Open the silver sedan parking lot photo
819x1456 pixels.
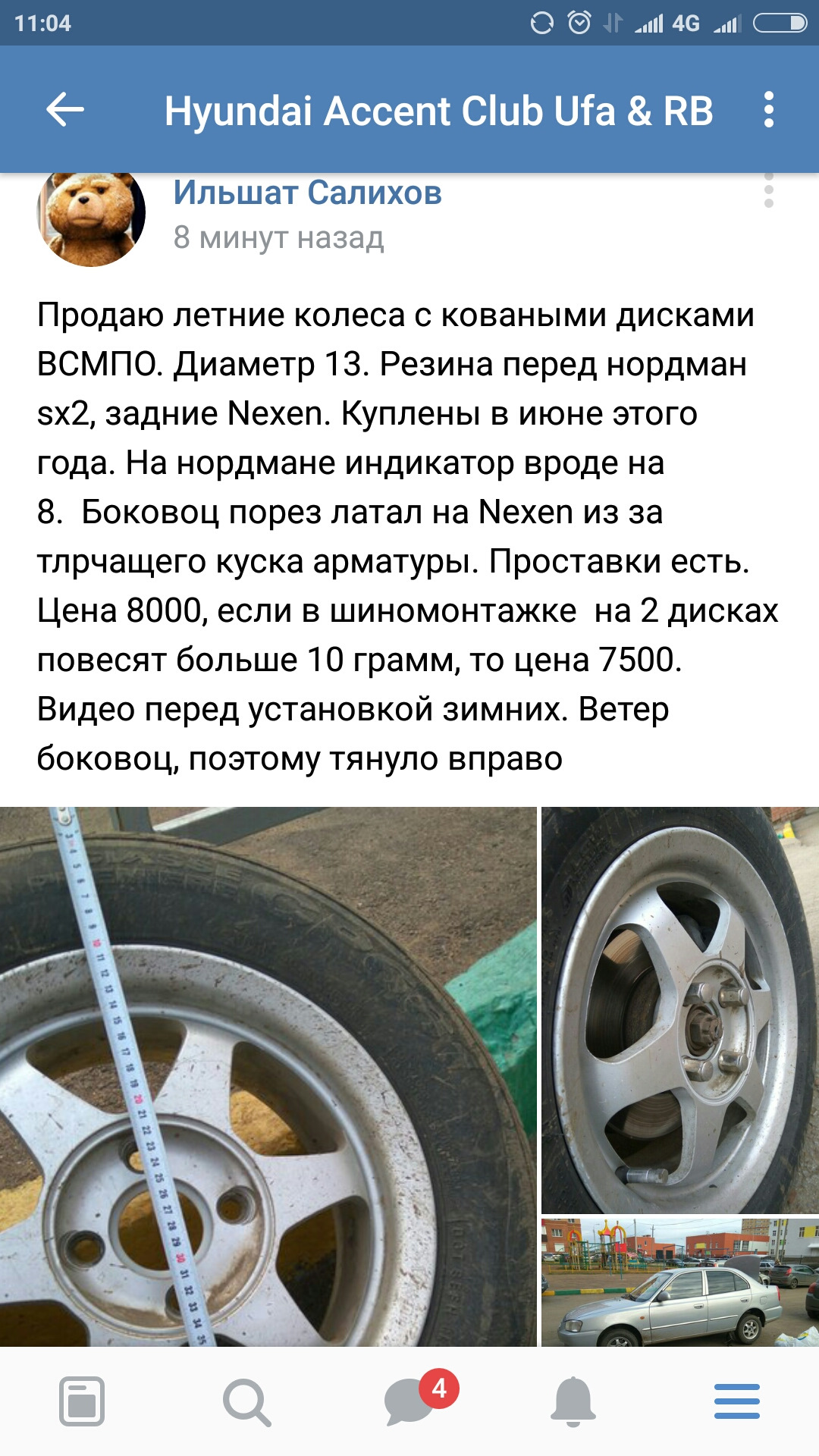(680, 1283)
